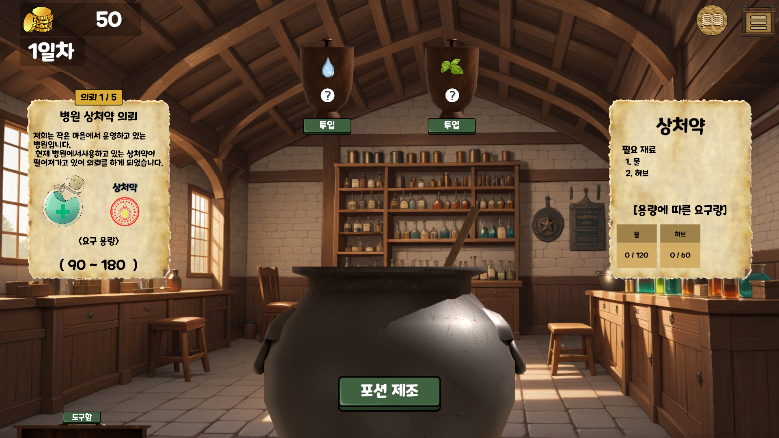Brew with the 포션 제조 button

coord(389,391)
